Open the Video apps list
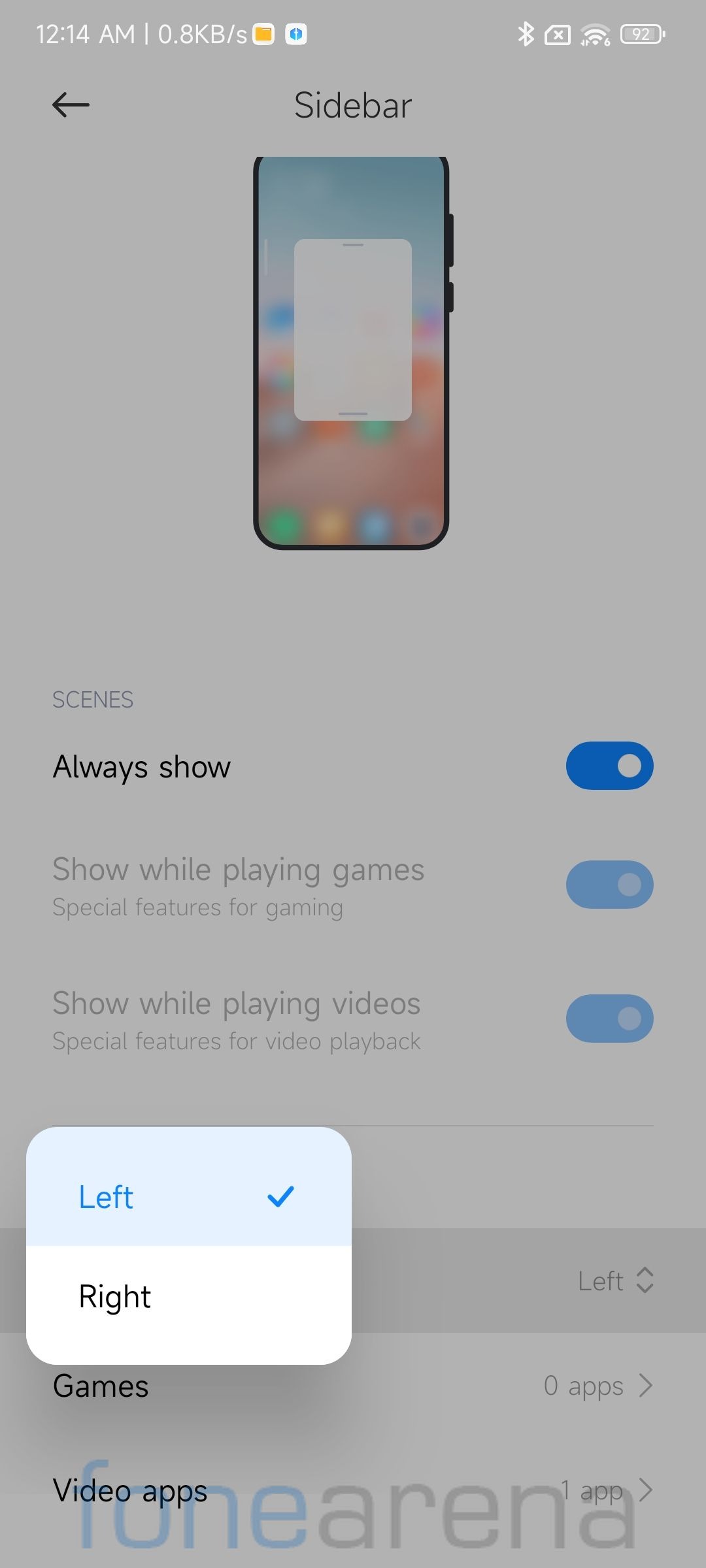This screenshot has height=1568, width=706. pyautogui.click(x=353, y=1490)
